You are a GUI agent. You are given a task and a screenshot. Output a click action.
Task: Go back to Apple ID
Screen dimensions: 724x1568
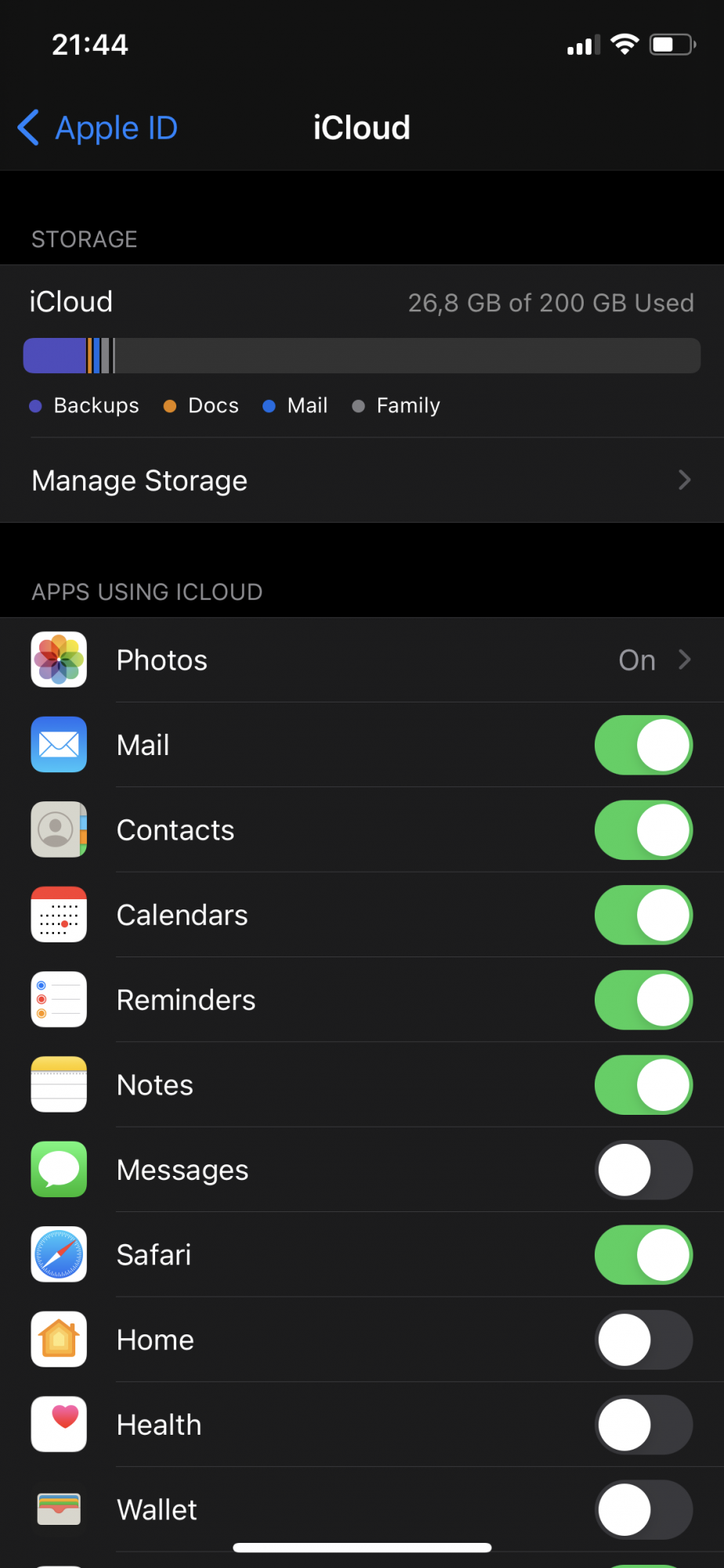[99, 128]
